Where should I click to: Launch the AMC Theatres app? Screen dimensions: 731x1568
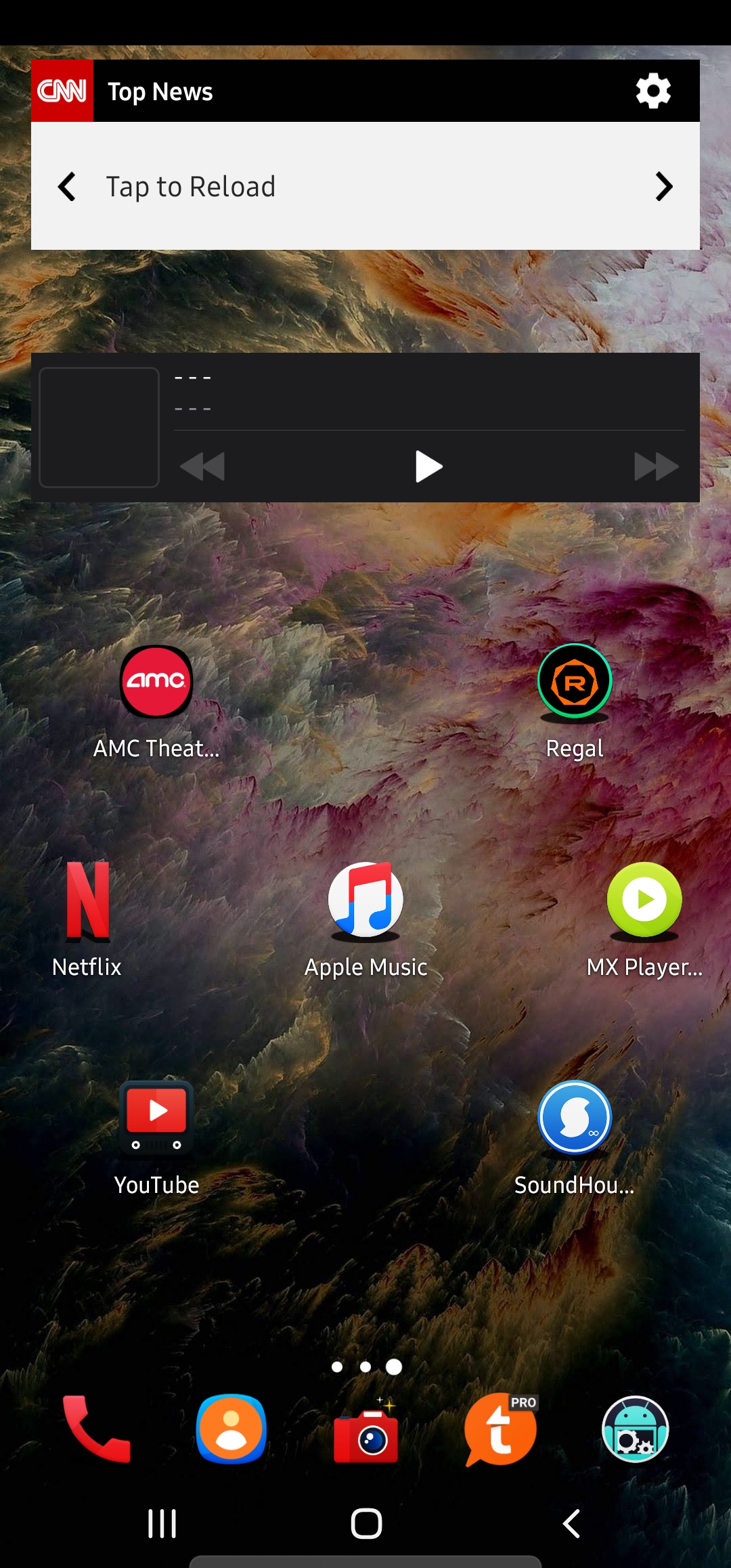[156, 682]
